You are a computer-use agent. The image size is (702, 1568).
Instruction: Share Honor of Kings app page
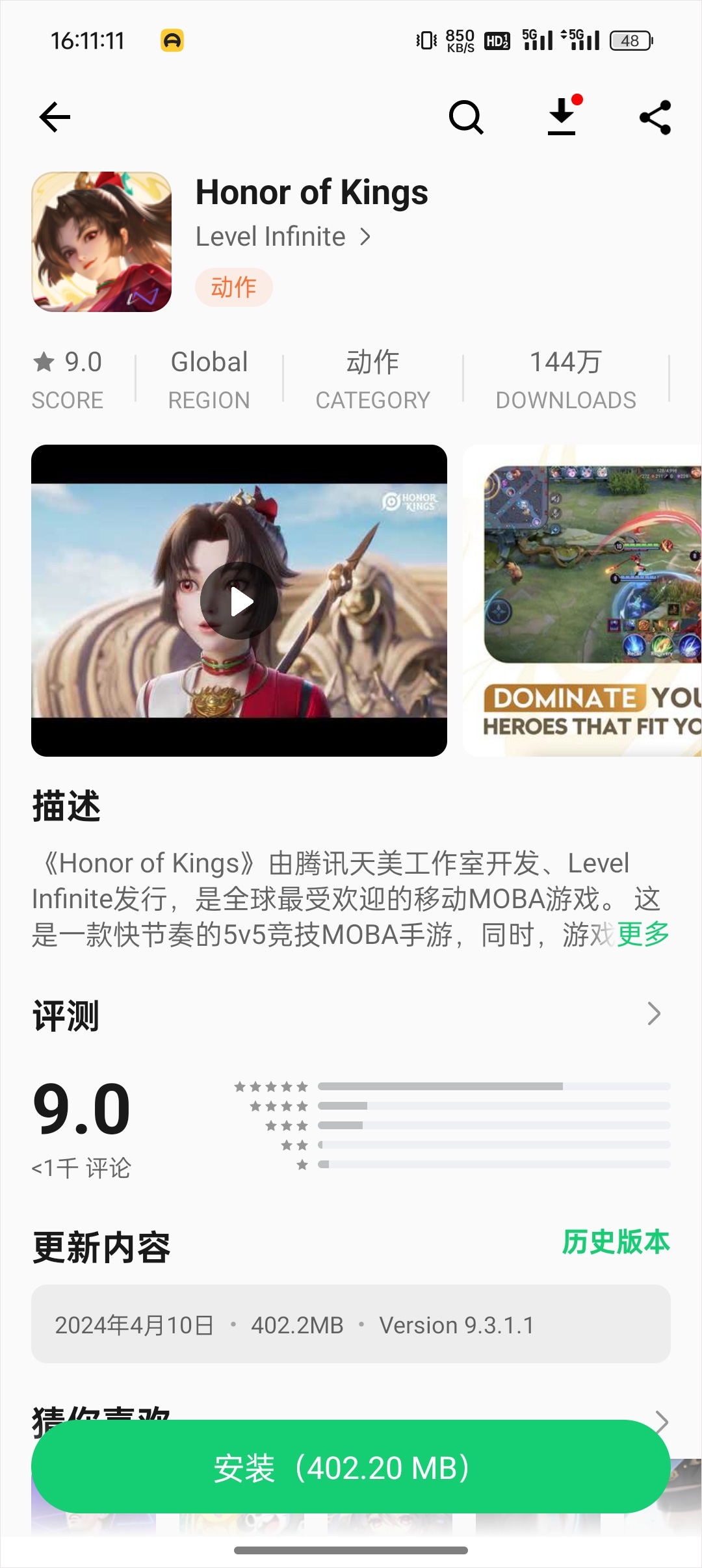click(655, 118)
